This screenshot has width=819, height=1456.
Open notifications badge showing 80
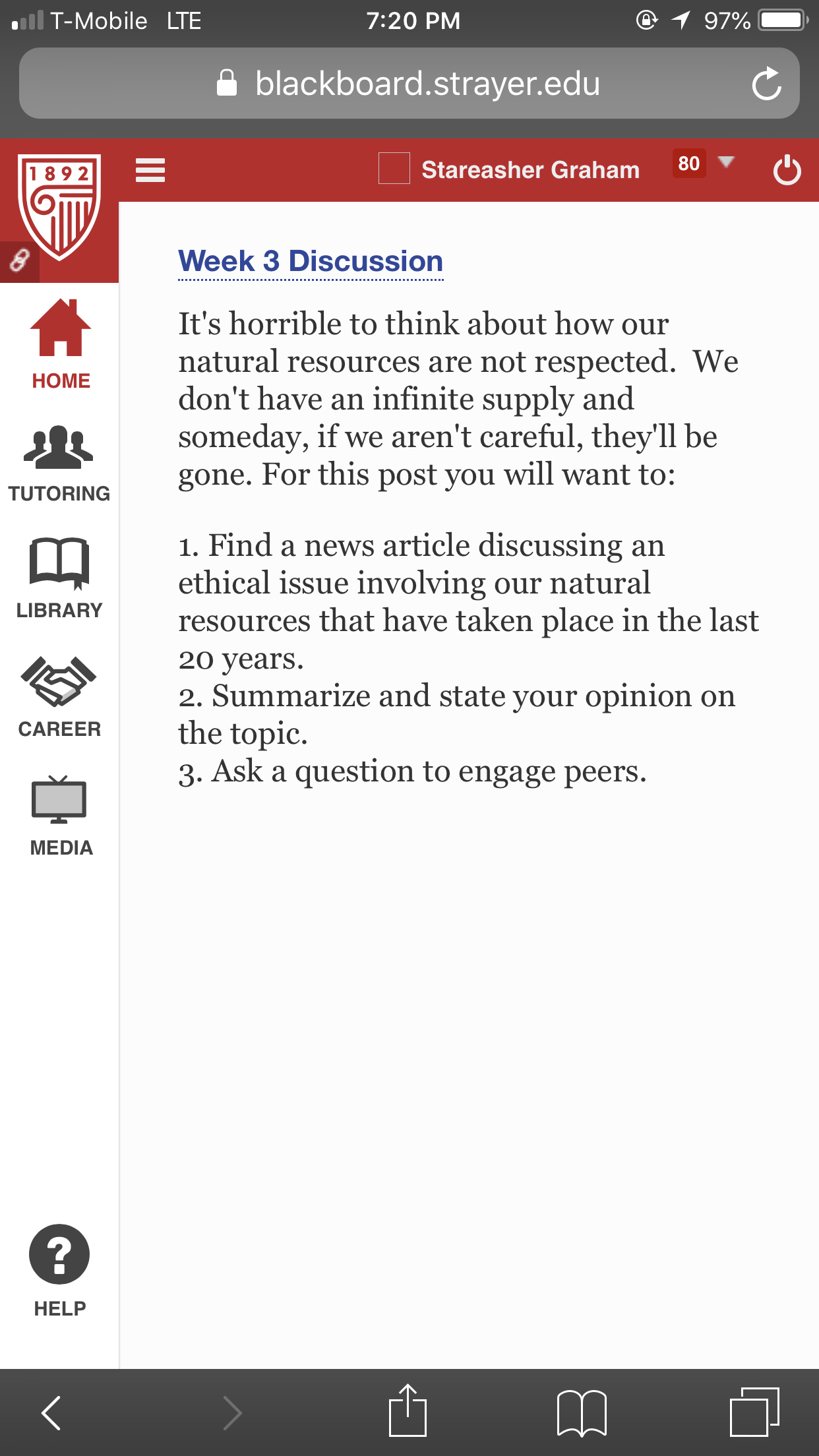(x=689, y=163)
